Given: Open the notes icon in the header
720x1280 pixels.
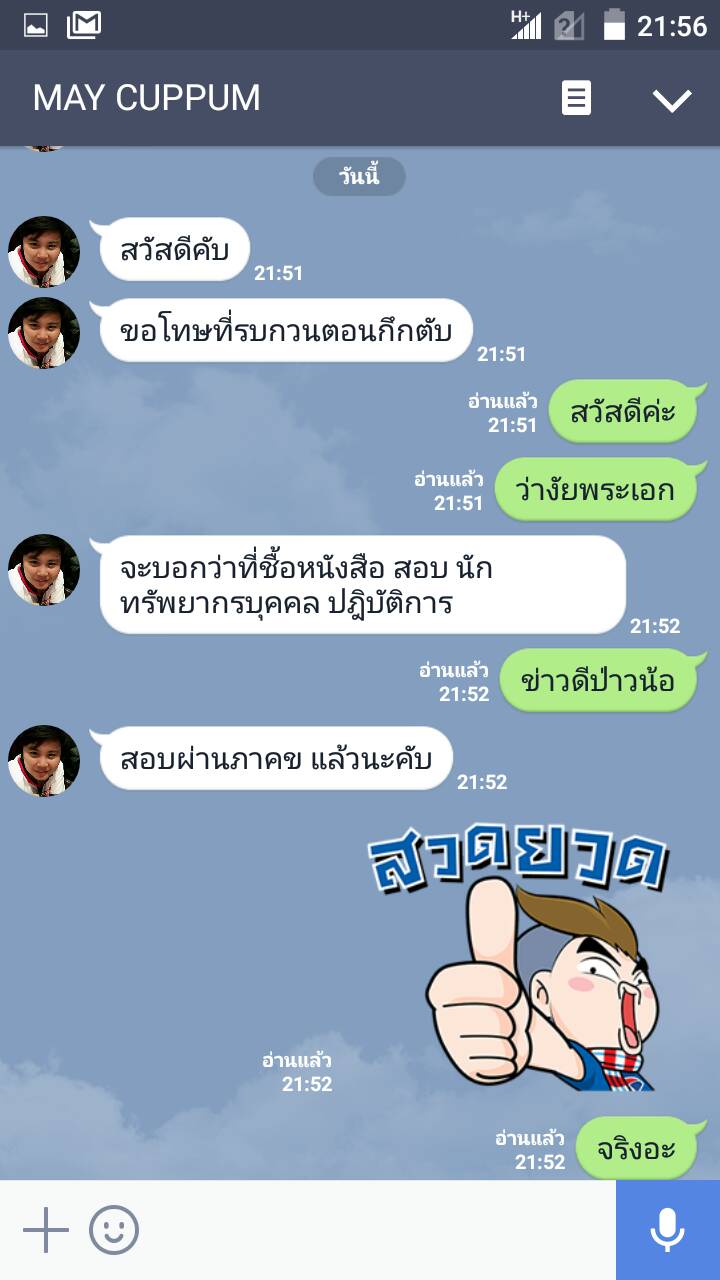Looking at the screenshot, I should (x=576, y=98).
